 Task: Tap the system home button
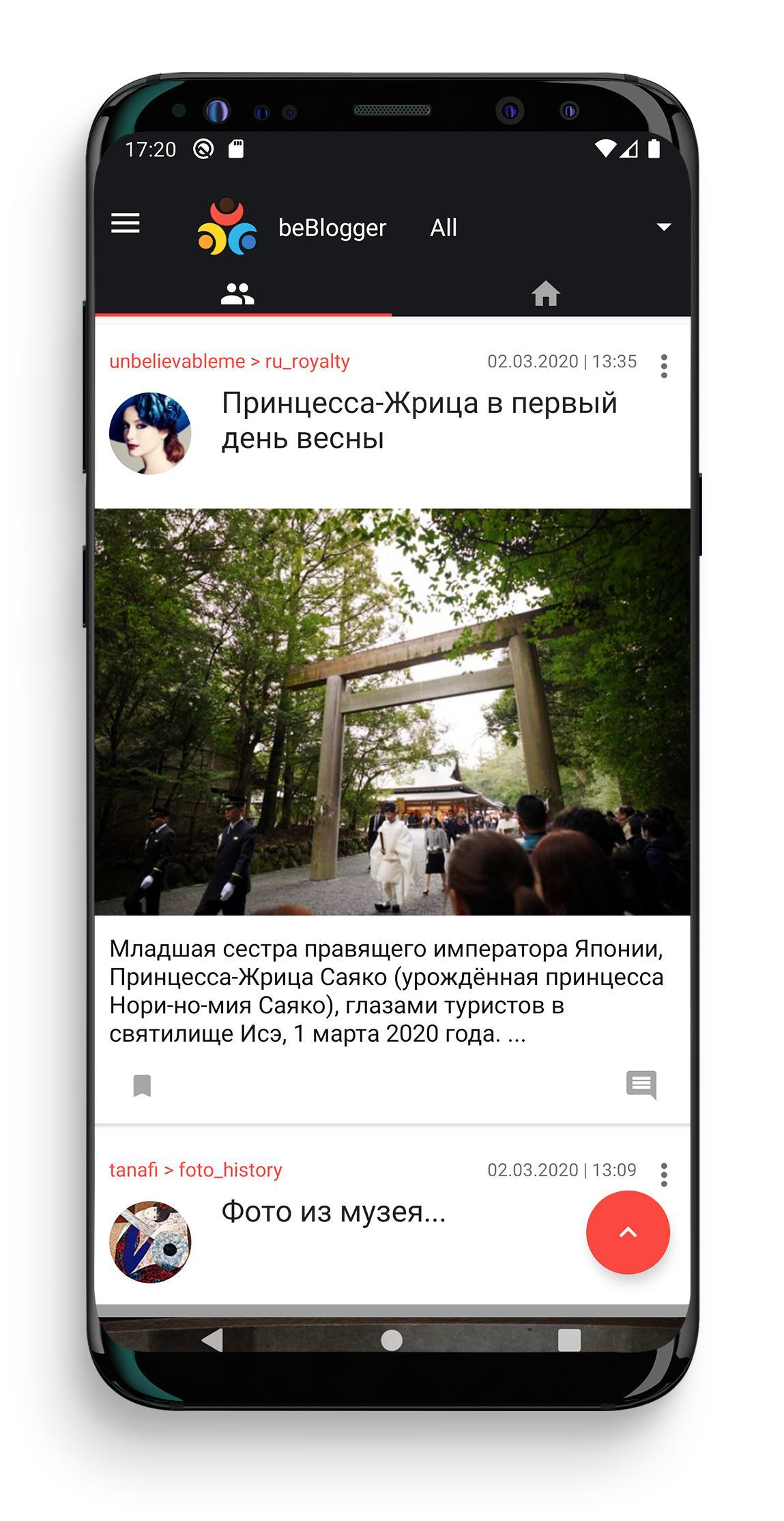392,1340
